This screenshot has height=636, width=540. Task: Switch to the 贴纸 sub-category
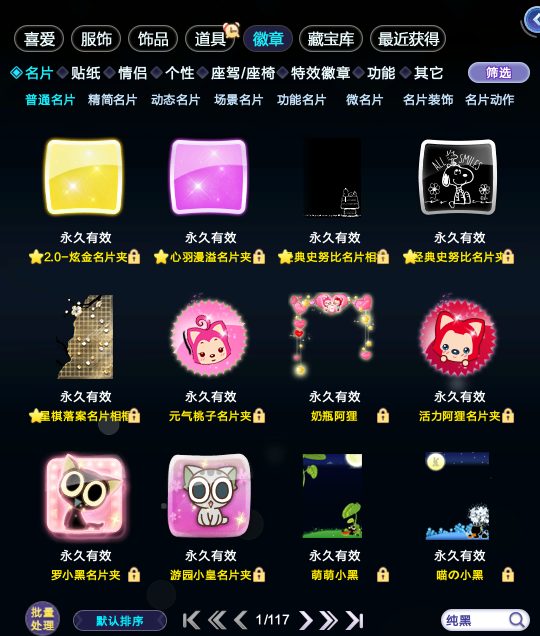pos(86,73)
